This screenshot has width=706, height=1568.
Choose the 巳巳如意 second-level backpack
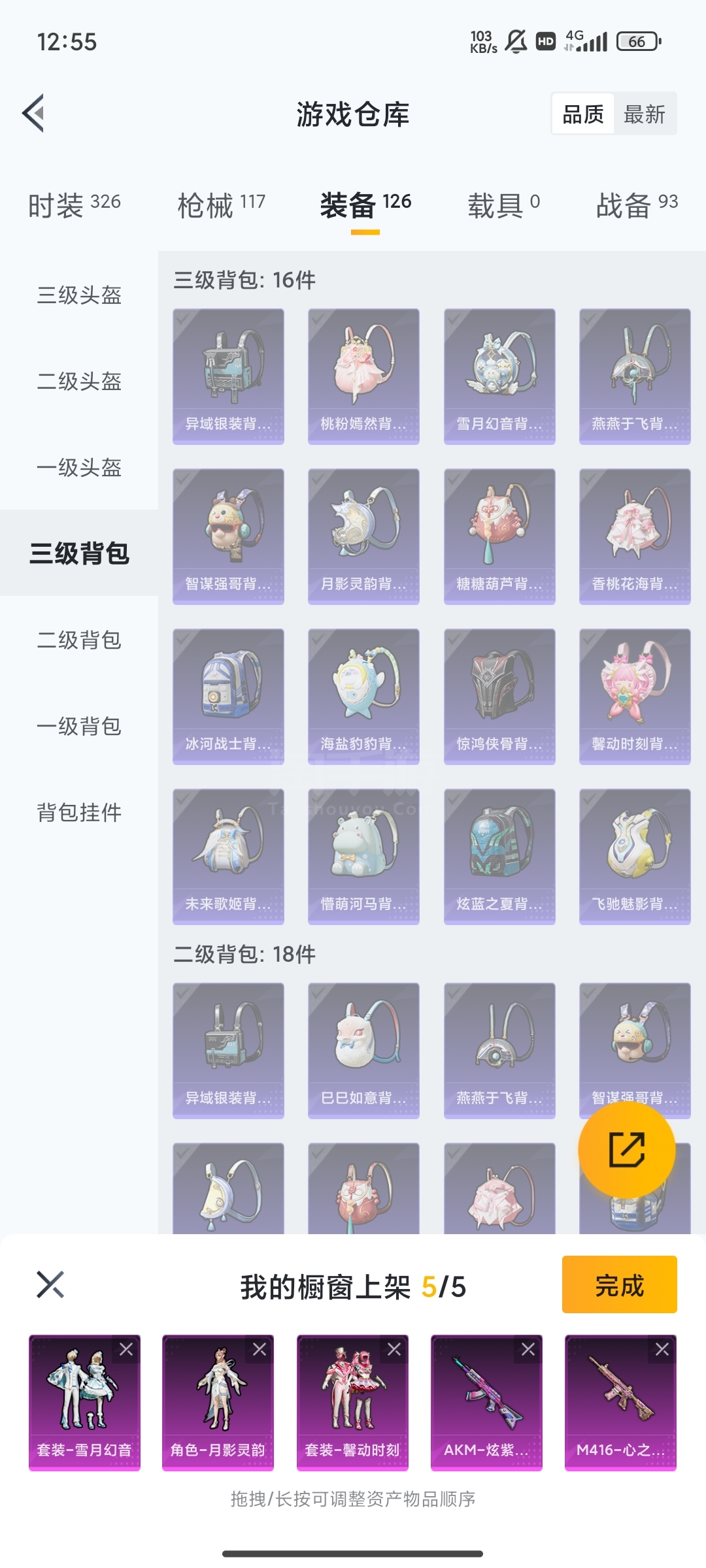click(x=363, y=1051)
